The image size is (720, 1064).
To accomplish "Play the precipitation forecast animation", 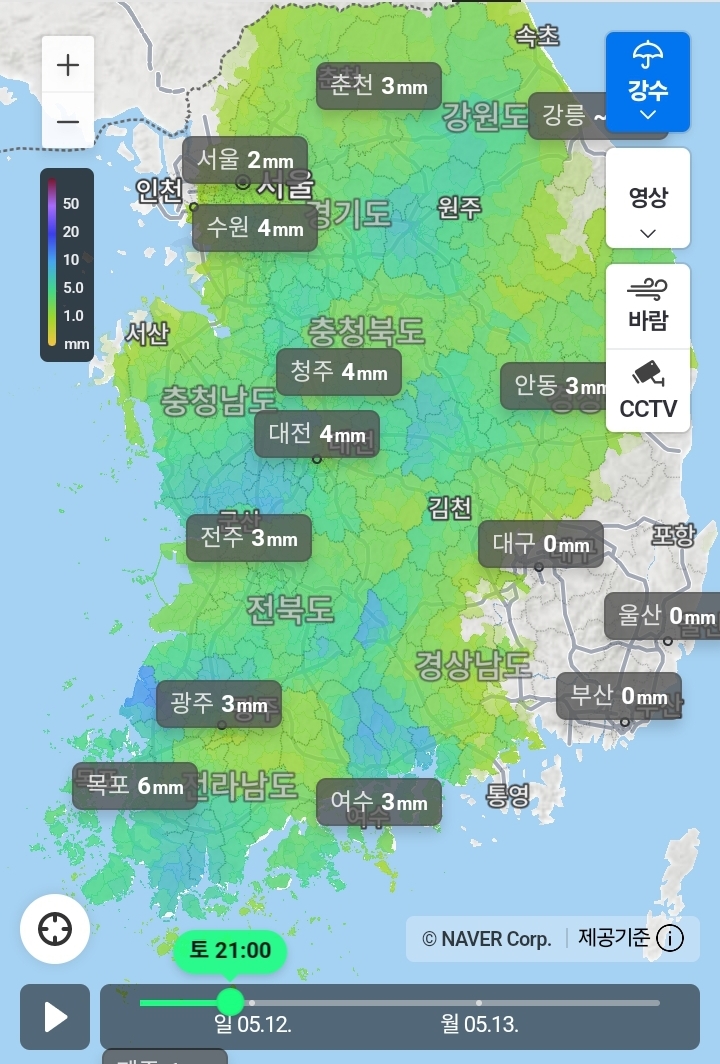I will click(55, 1016).
